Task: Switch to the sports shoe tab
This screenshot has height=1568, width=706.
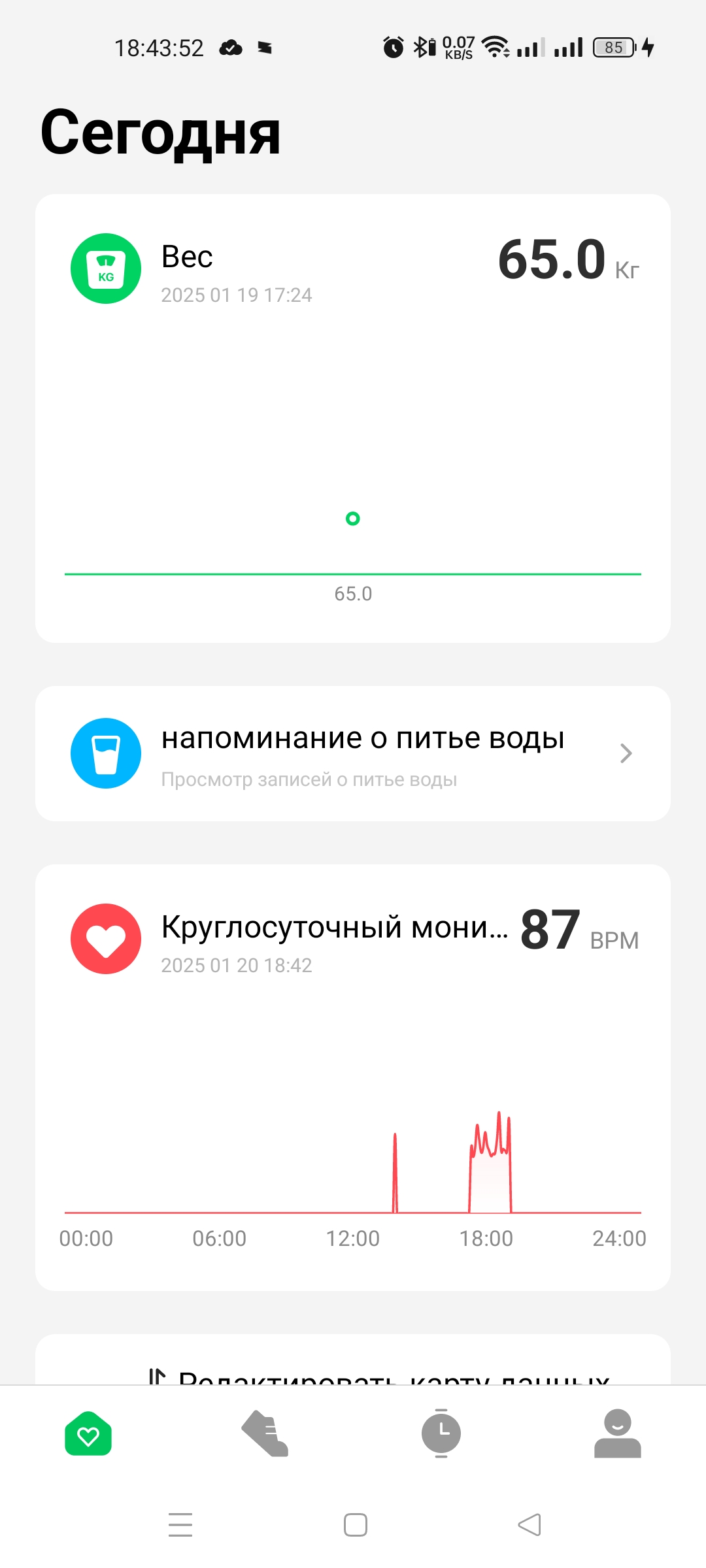Action: [265, 1433]
